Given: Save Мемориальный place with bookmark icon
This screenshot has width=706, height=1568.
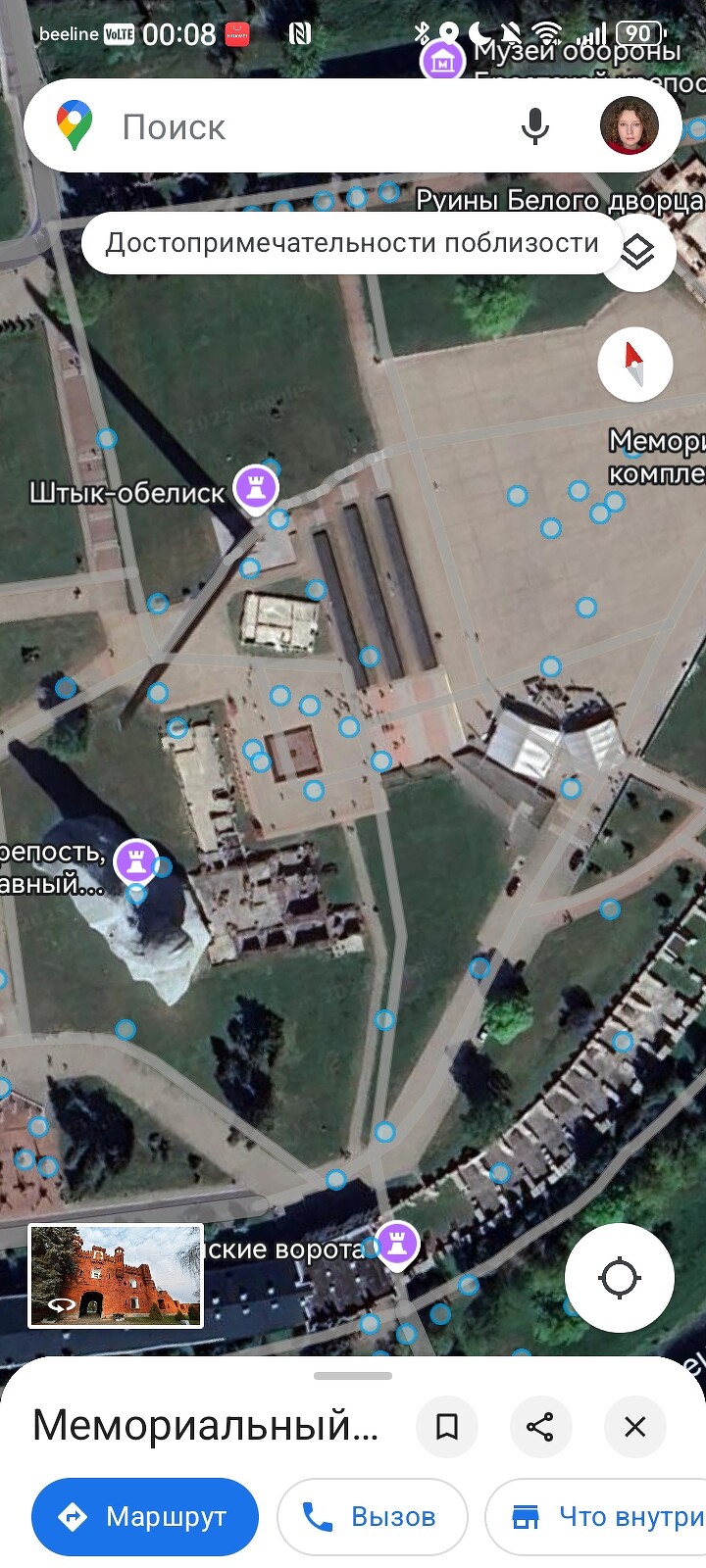Looking at the screenshot, I should point(447,1426).
